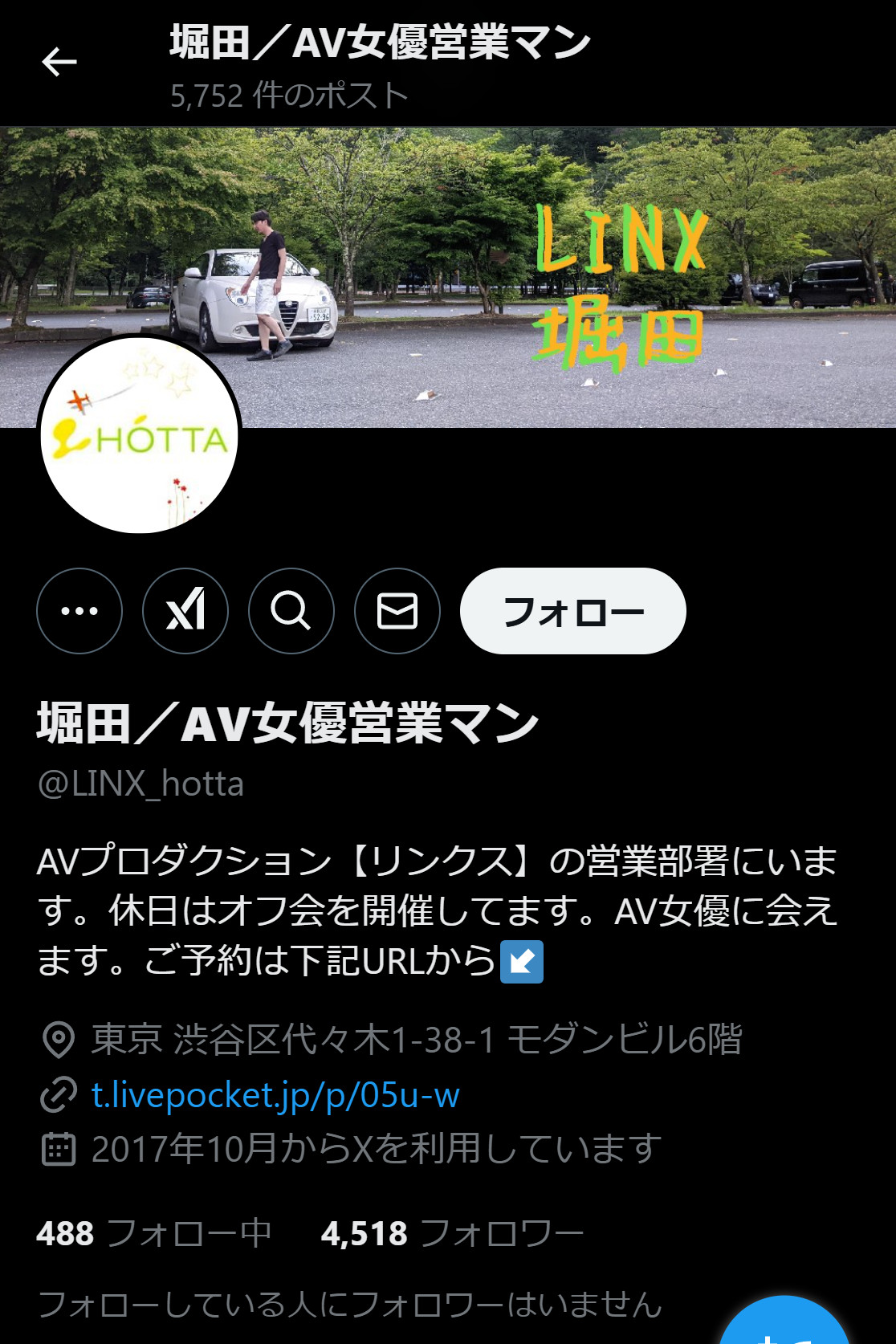View the 4,518 フォロワー followers list
The image size is (896, 1344).
pos(452,1233)
